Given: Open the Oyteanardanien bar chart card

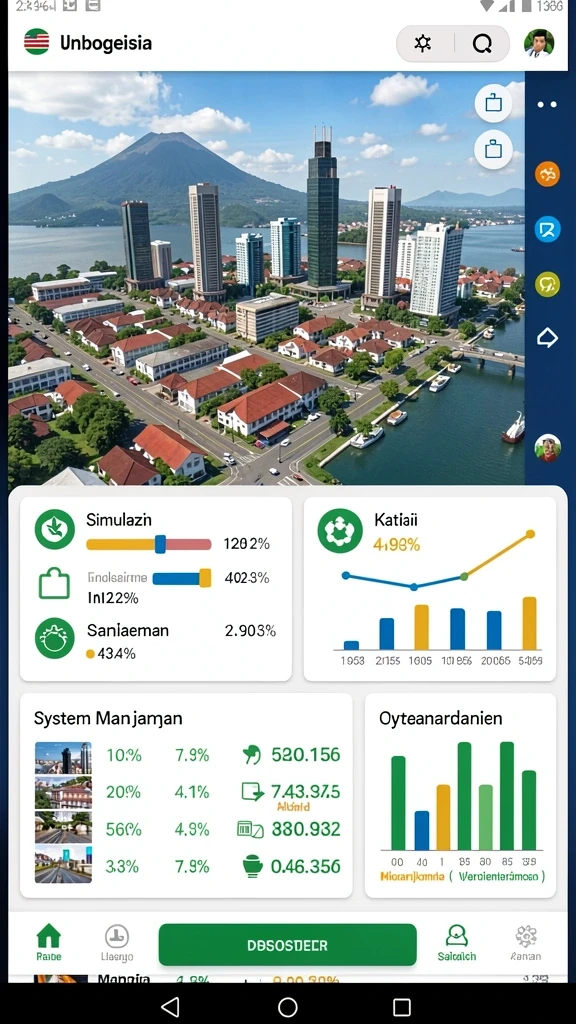Looking at the screenshot, I should coord(460,795).
